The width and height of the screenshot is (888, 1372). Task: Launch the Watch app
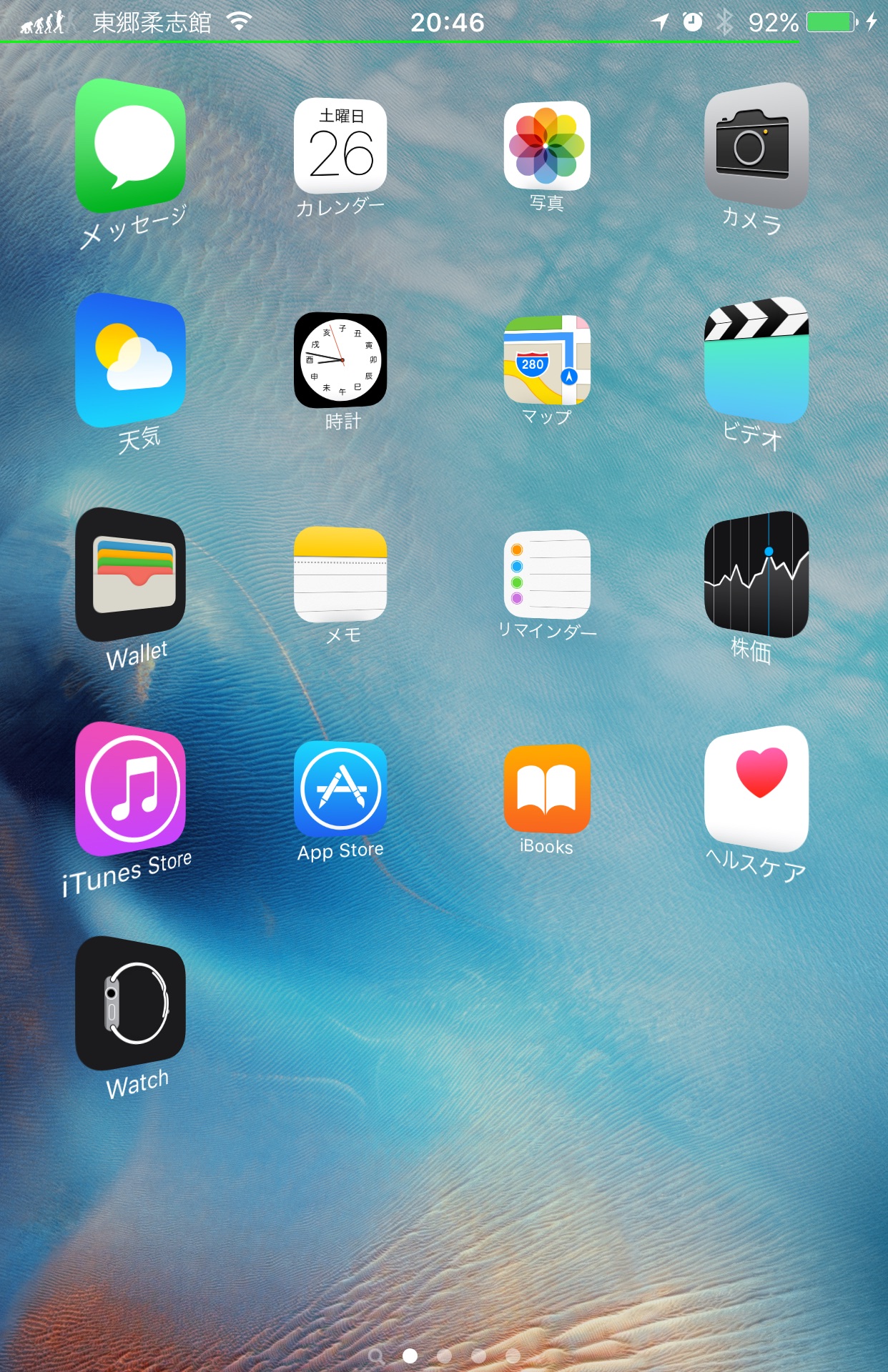point(130,1003)
